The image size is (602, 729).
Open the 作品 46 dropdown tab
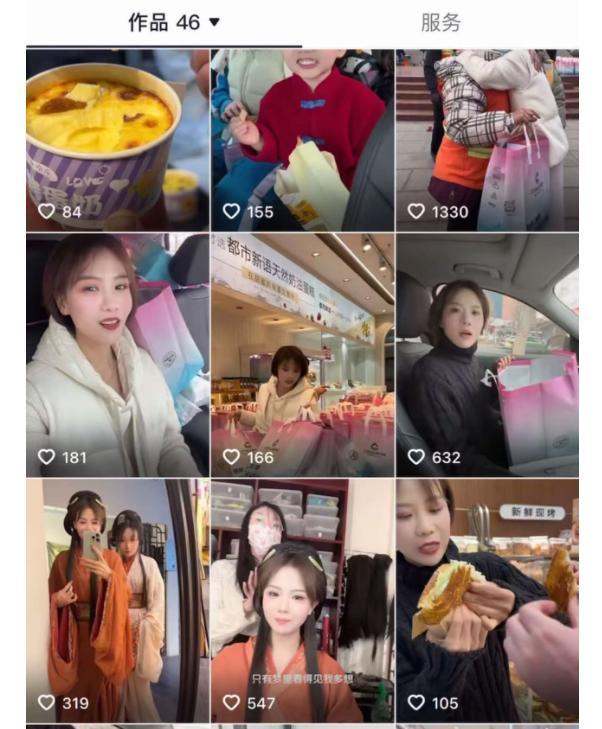[x=172, y=22]
